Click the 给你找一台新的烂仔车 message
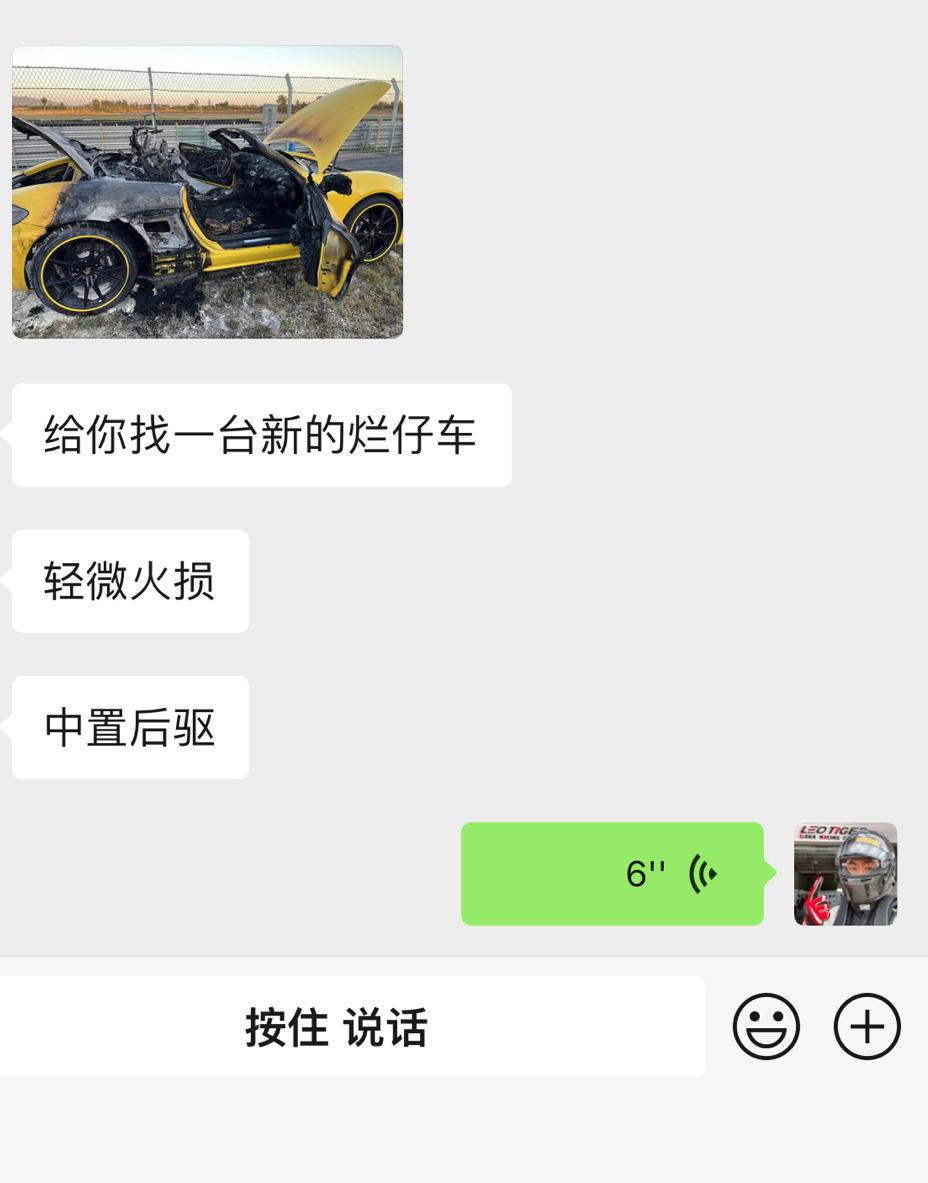The image size is (928, 1183). tap(260, 434)
